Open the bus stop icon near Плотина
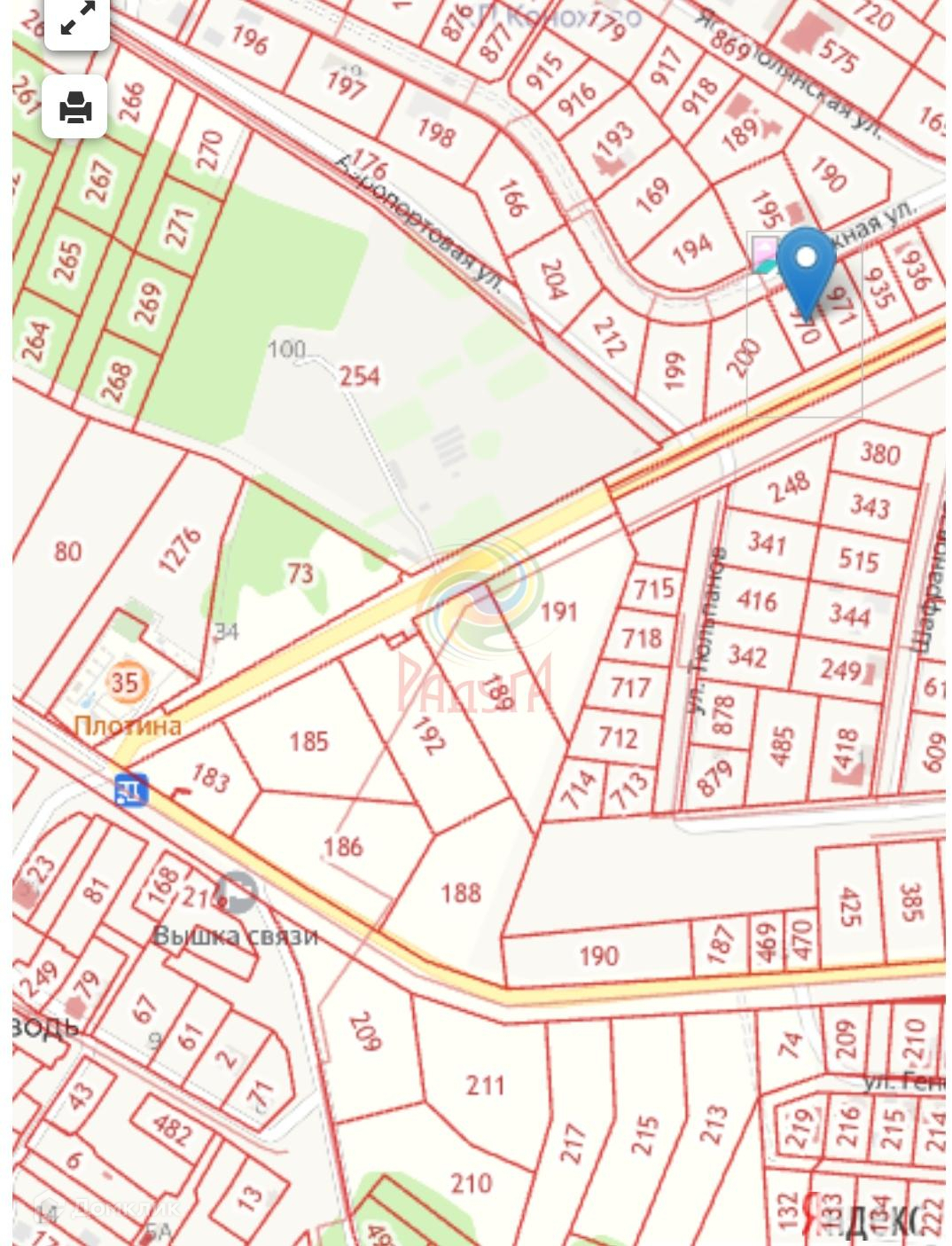 132,789
